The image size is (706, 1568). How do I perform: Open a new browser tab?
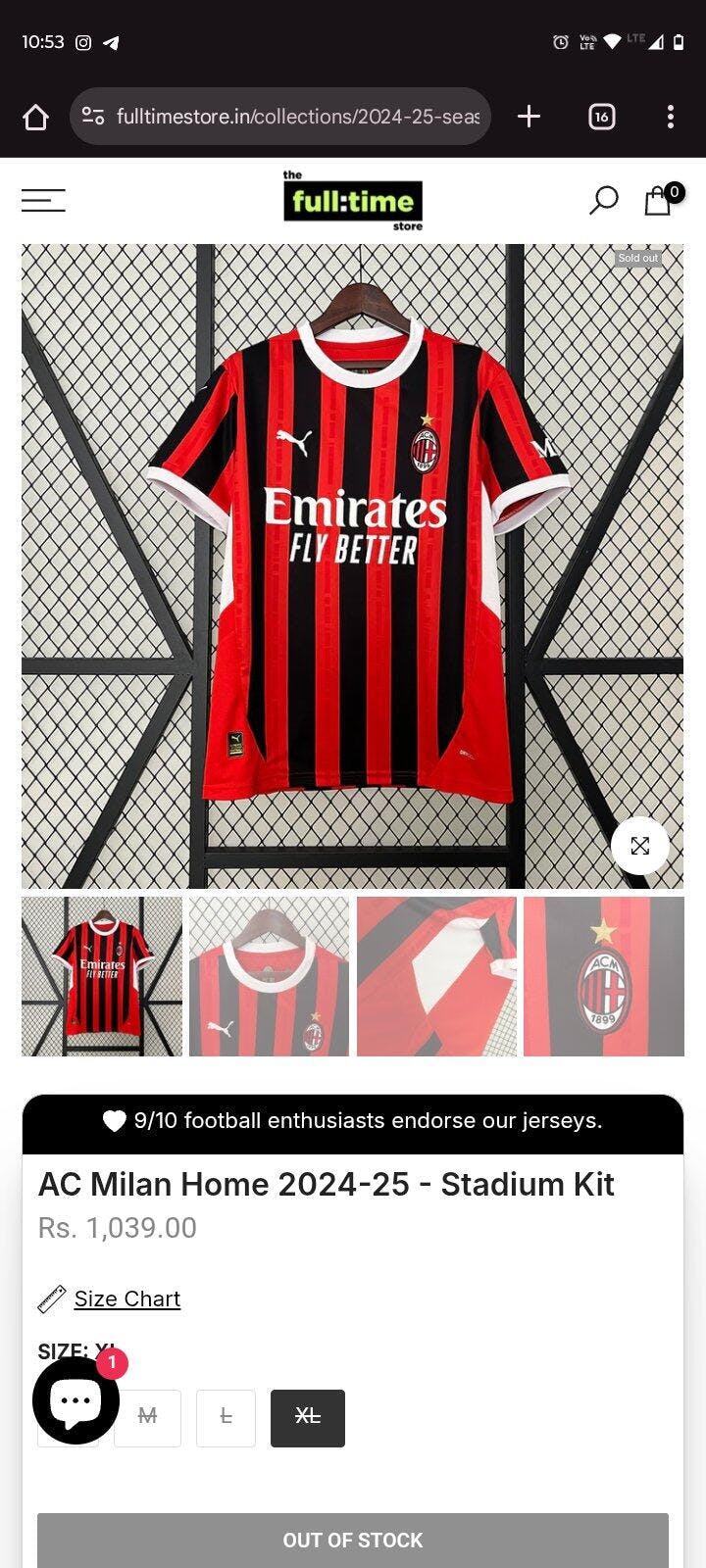[x=529, y=117]
